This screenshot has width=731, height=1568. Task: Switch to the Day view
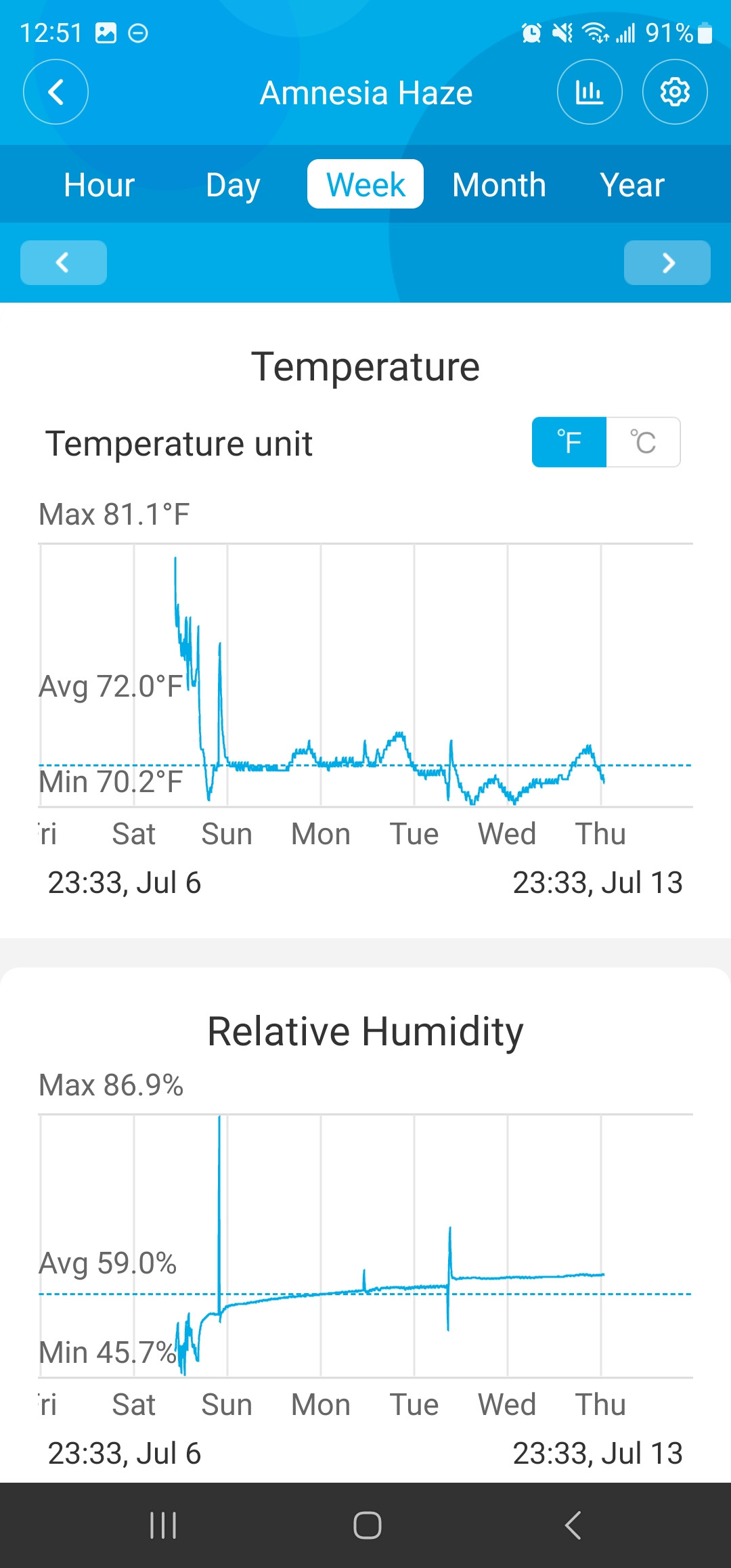click(233, 184)
